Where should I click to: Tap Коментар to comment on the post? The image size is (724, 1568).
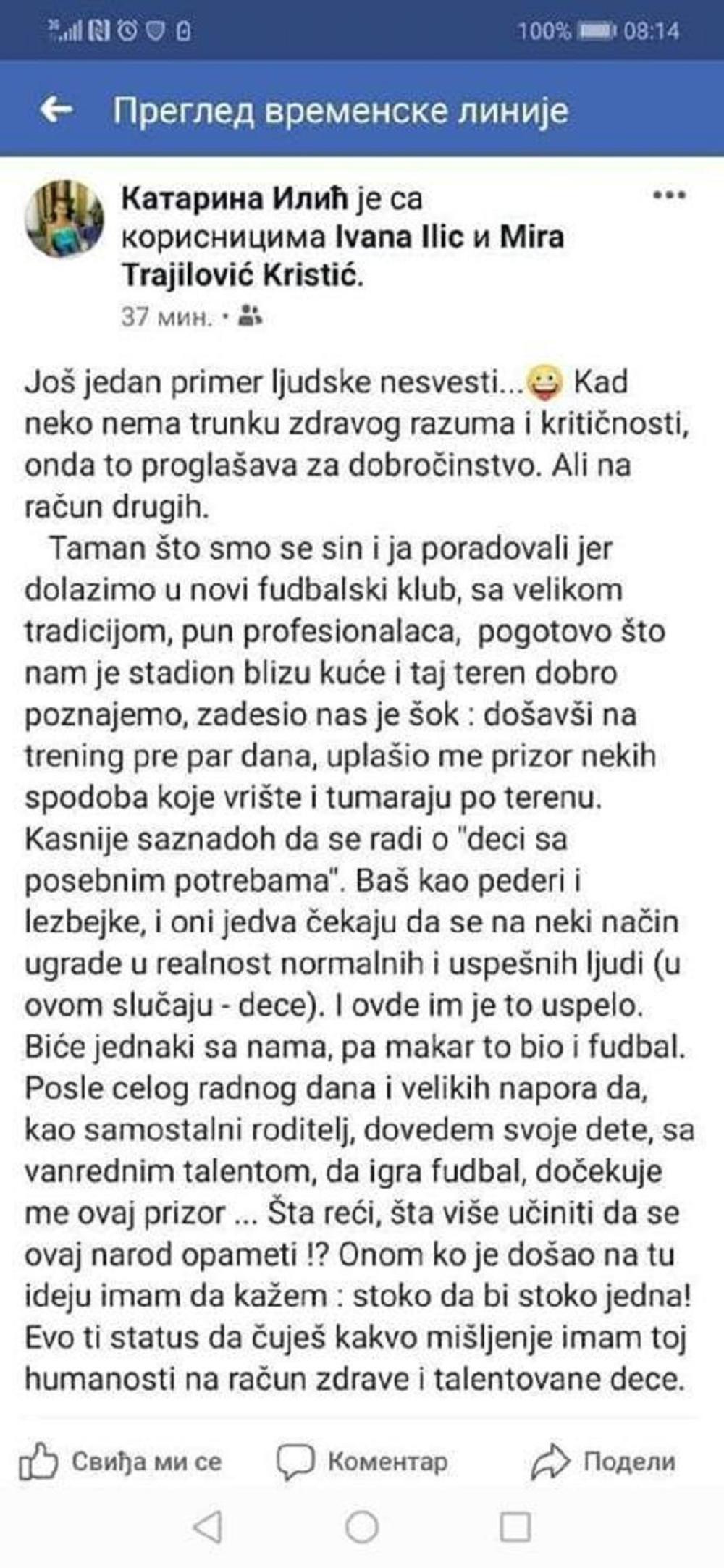(362, 1461)
